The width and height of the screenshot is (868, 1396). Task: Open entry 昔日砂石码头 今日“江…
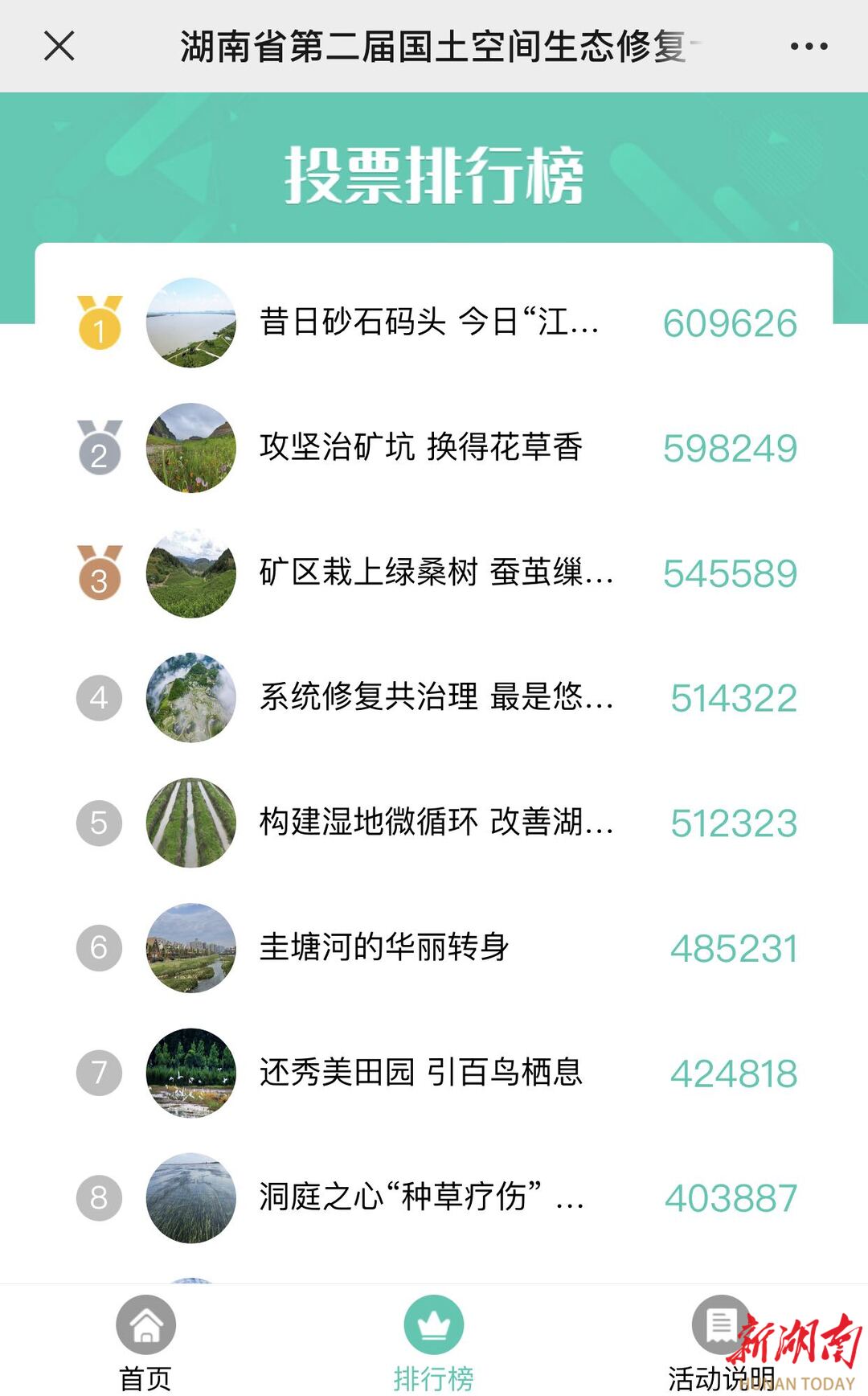tap(429, 322)
